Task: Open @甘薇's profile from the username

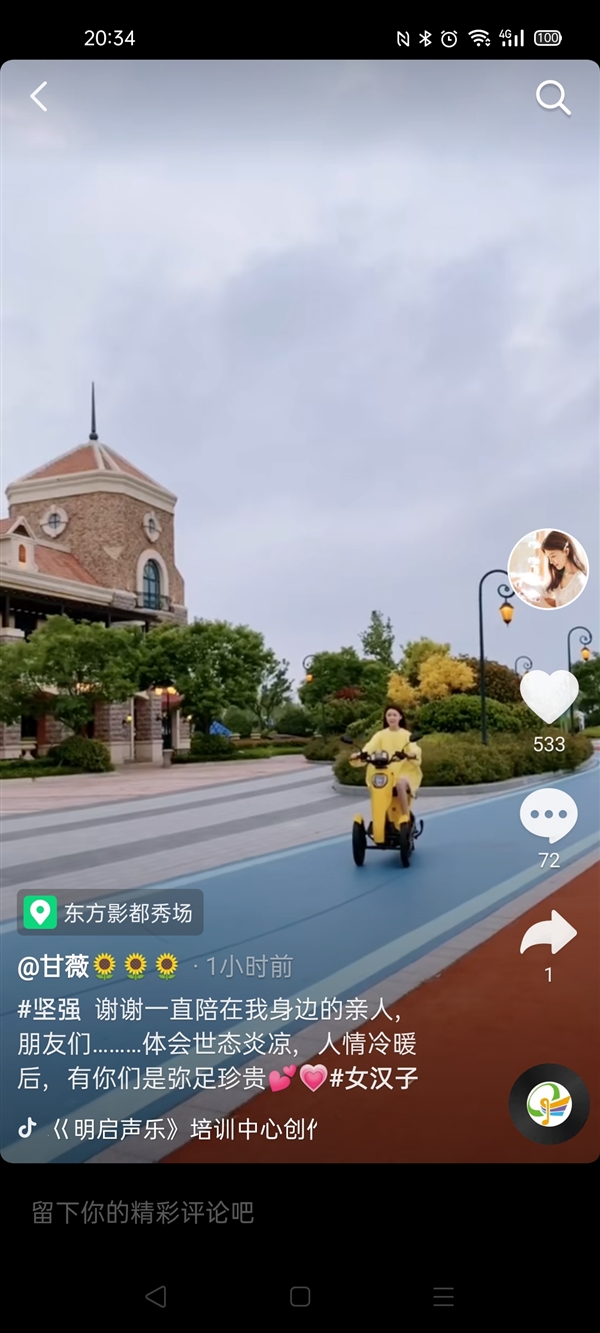Action: click(54, 966)
